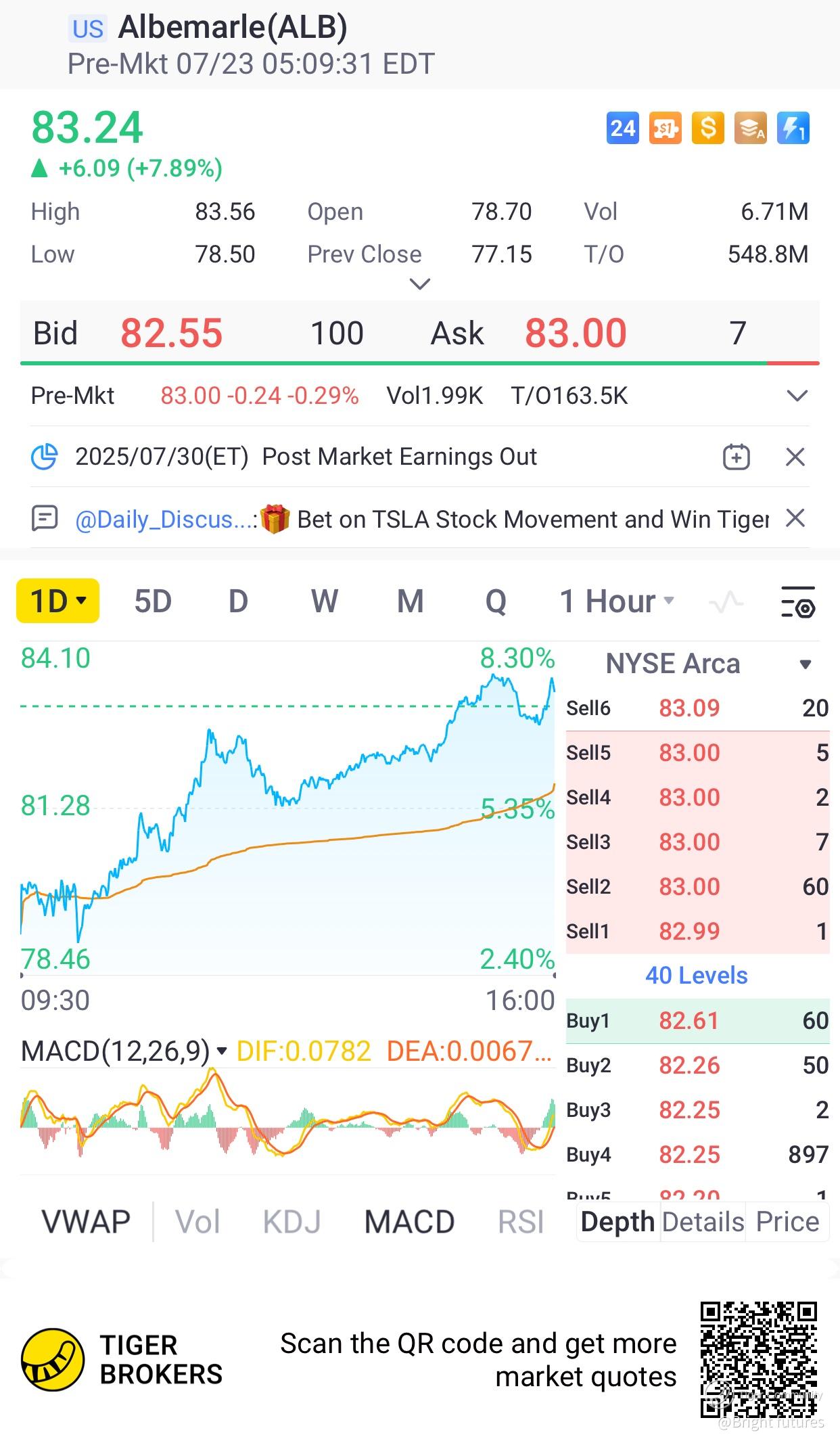The image size is (840, 1441).
Task: Open the Price tab
Action: [x=787, y=1222]
